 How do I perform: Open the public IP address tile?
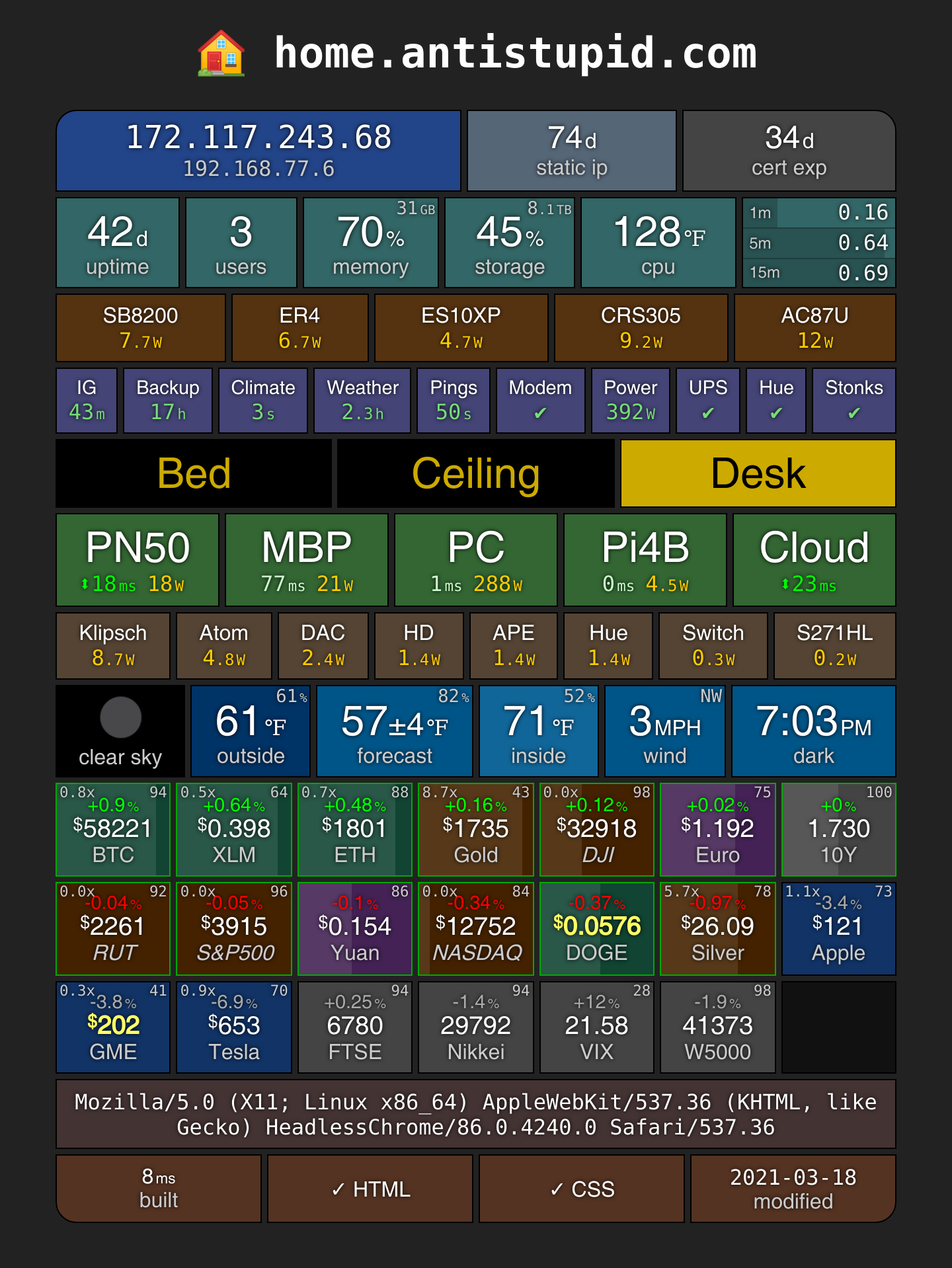click(258, 151)
